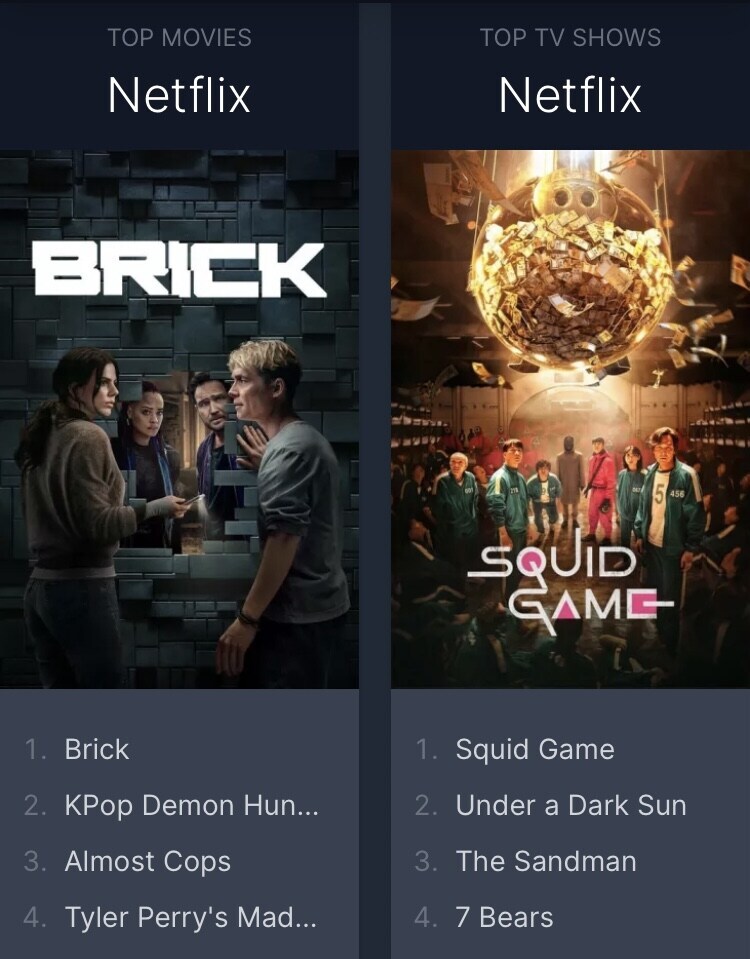This screenshot has width=750, height=959.
Task: Open the Brick movie poster
Action: point(179,418)
